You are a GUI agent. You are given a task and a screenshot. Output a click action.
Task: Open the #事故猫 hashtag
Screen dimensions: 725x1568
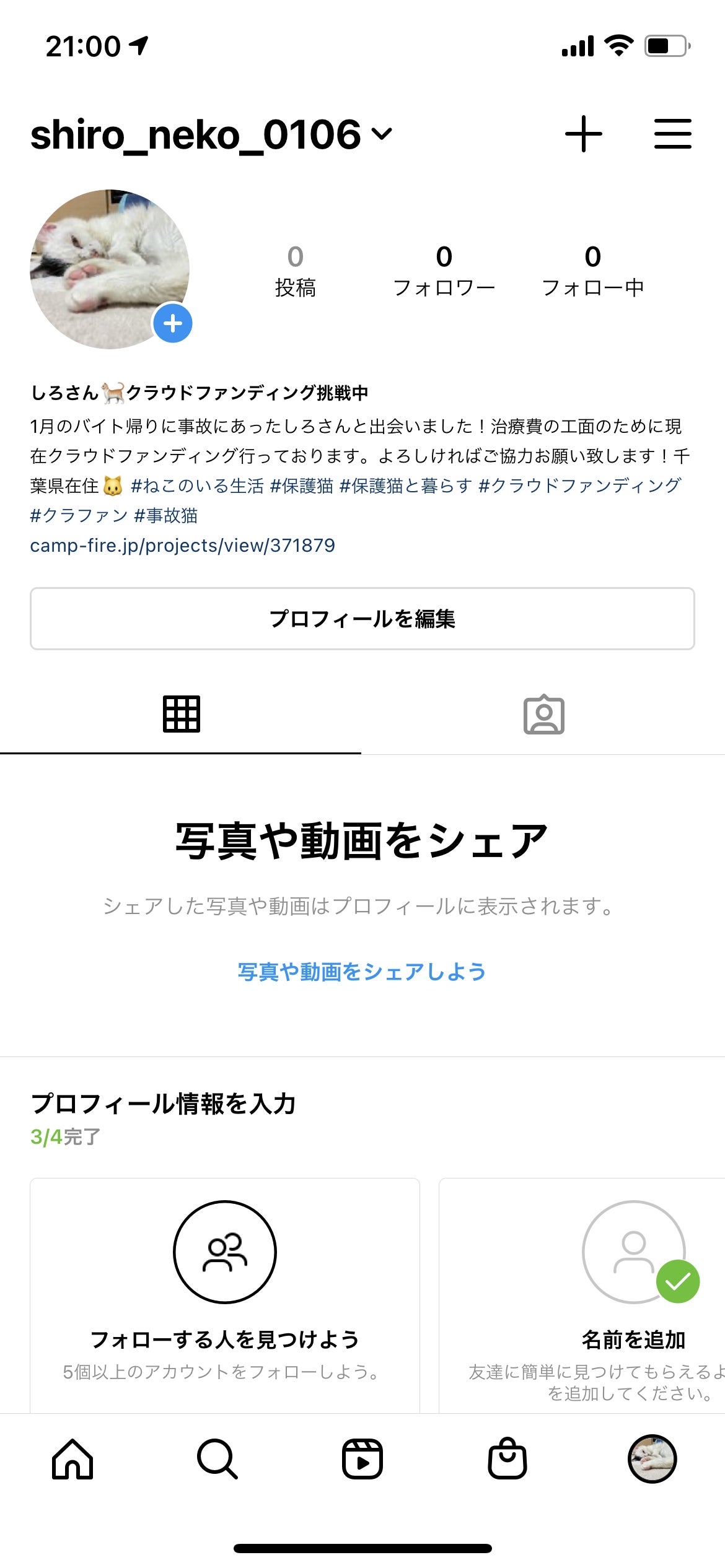pos(166,516)
